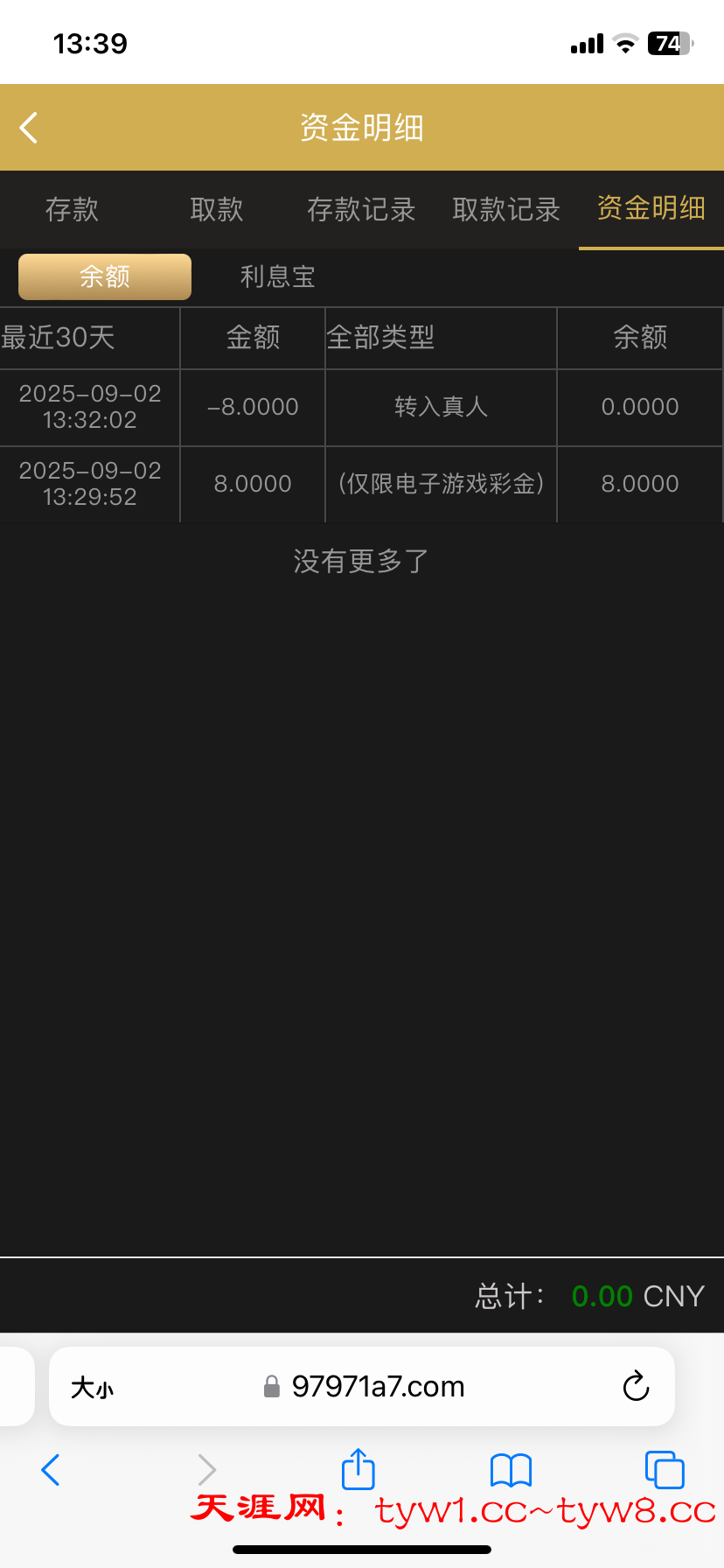This screenshot has height=1568, width=724.
Task: Switch to 利息宝 records
Action: [x=278, y=276]
